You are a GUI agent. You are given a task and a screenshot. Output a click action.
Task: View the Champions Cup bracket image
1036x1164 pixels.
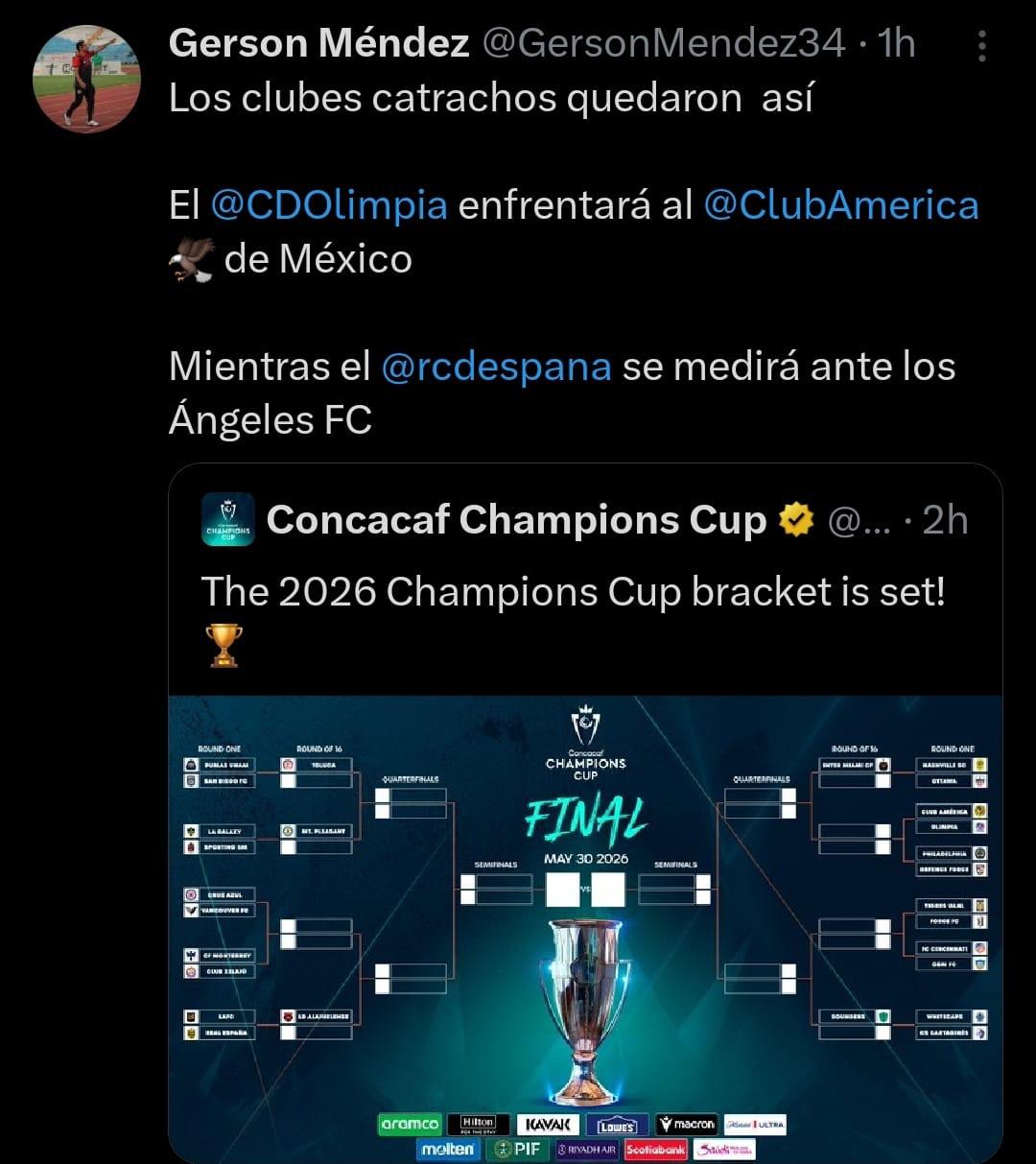click(x=585, y=921)
